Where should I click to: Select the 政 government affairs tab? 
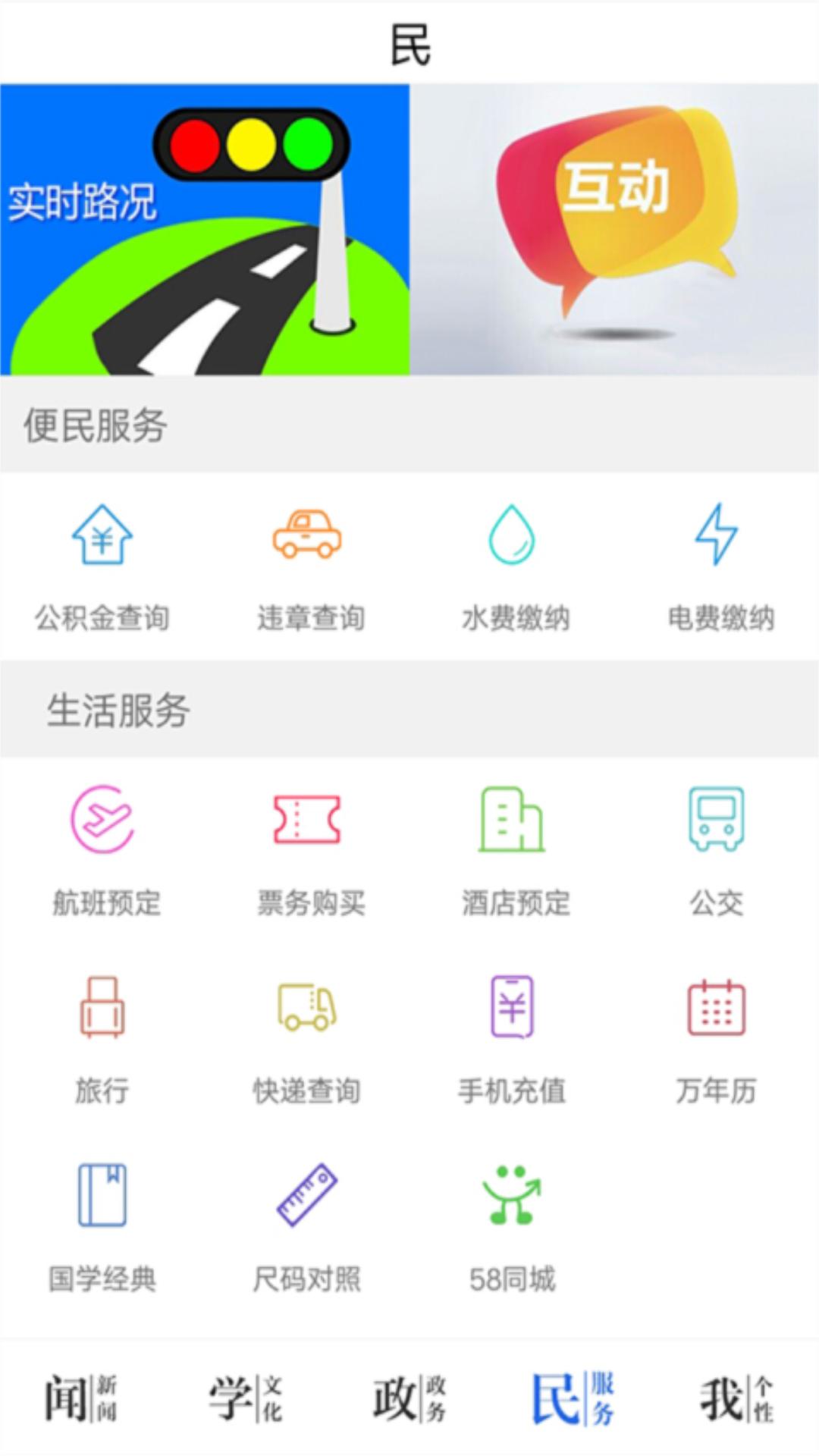tap(409, 1401)
